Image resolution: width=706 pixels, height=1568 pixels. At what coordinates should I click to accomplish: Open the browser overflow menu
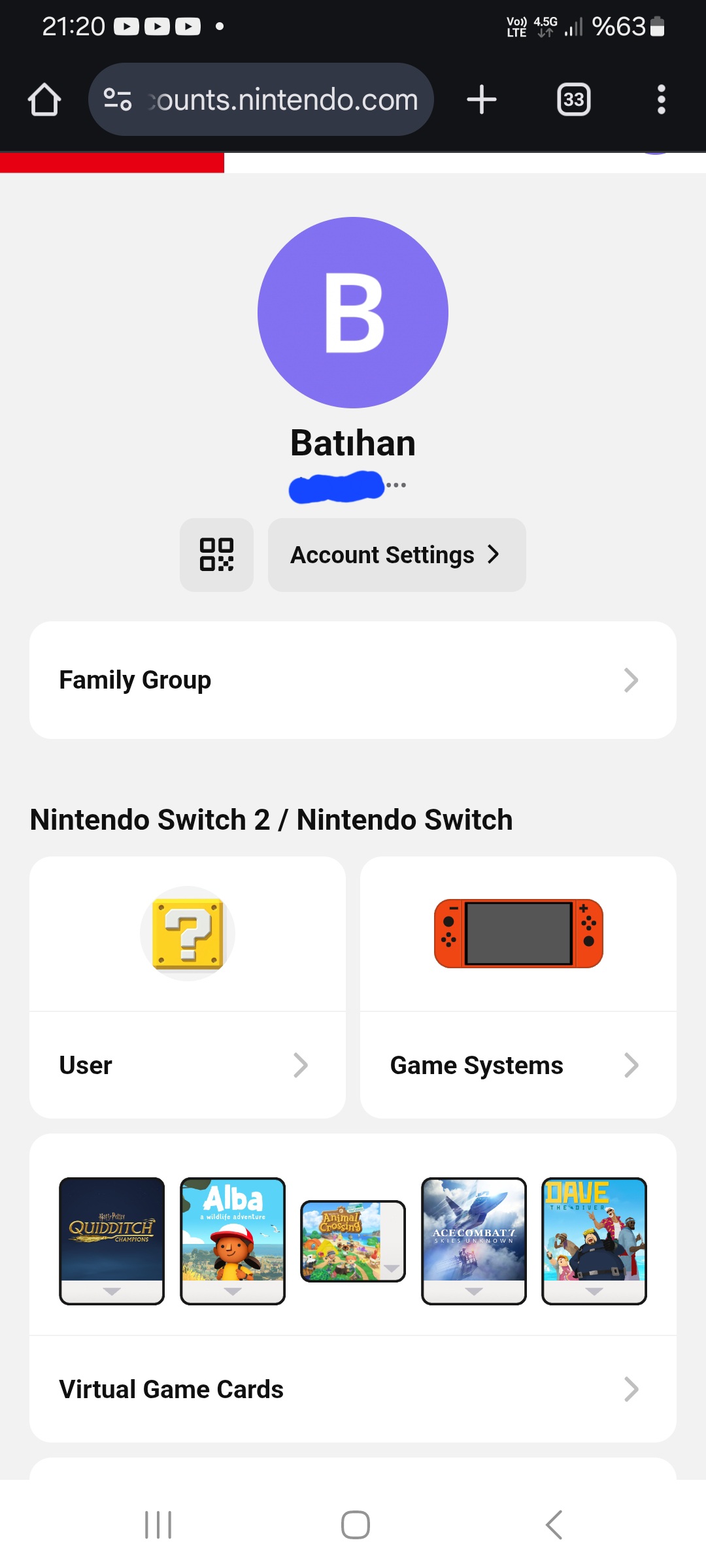coord(662,99)
